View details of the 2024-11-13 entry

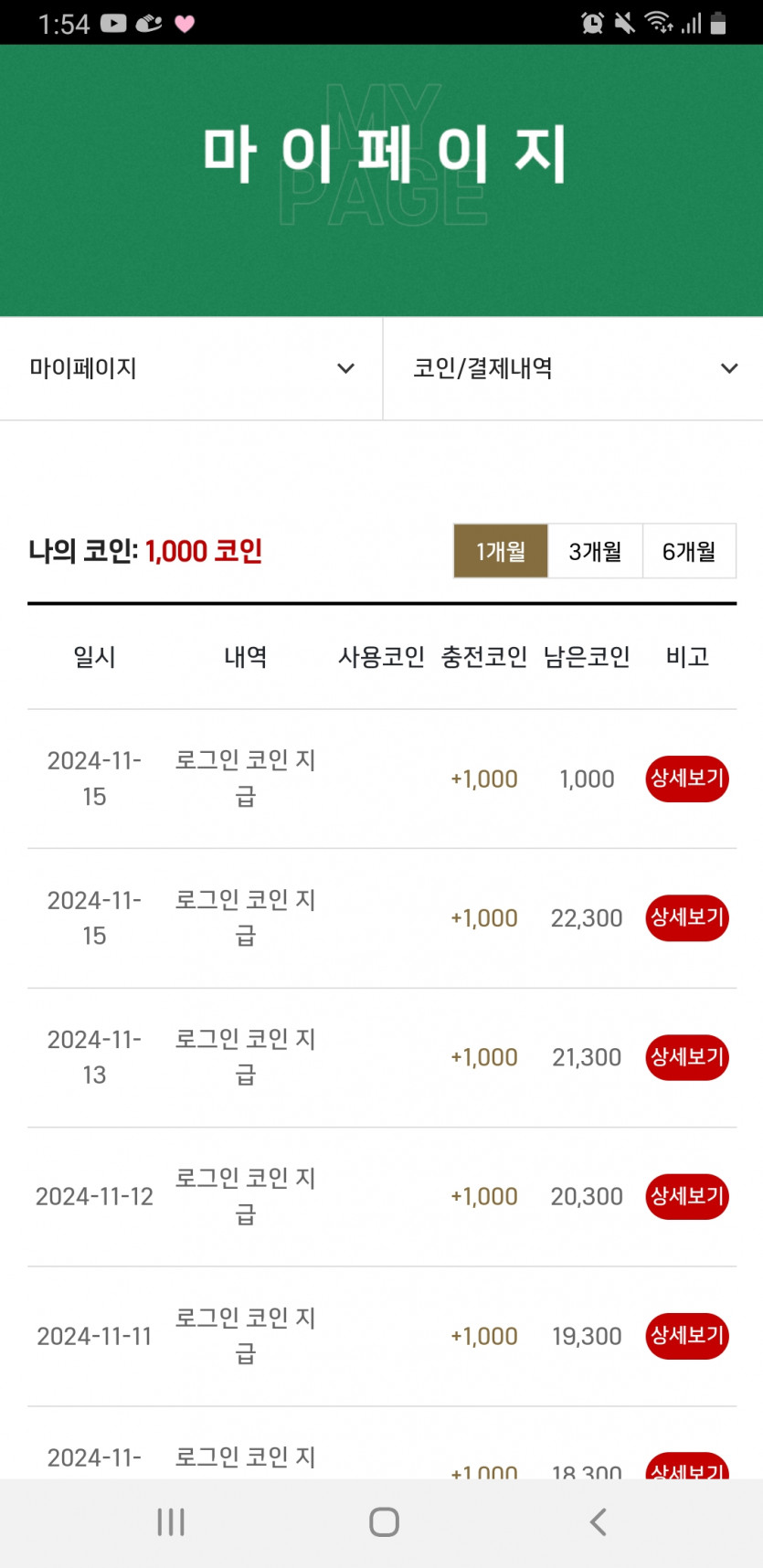(687, 1057)
